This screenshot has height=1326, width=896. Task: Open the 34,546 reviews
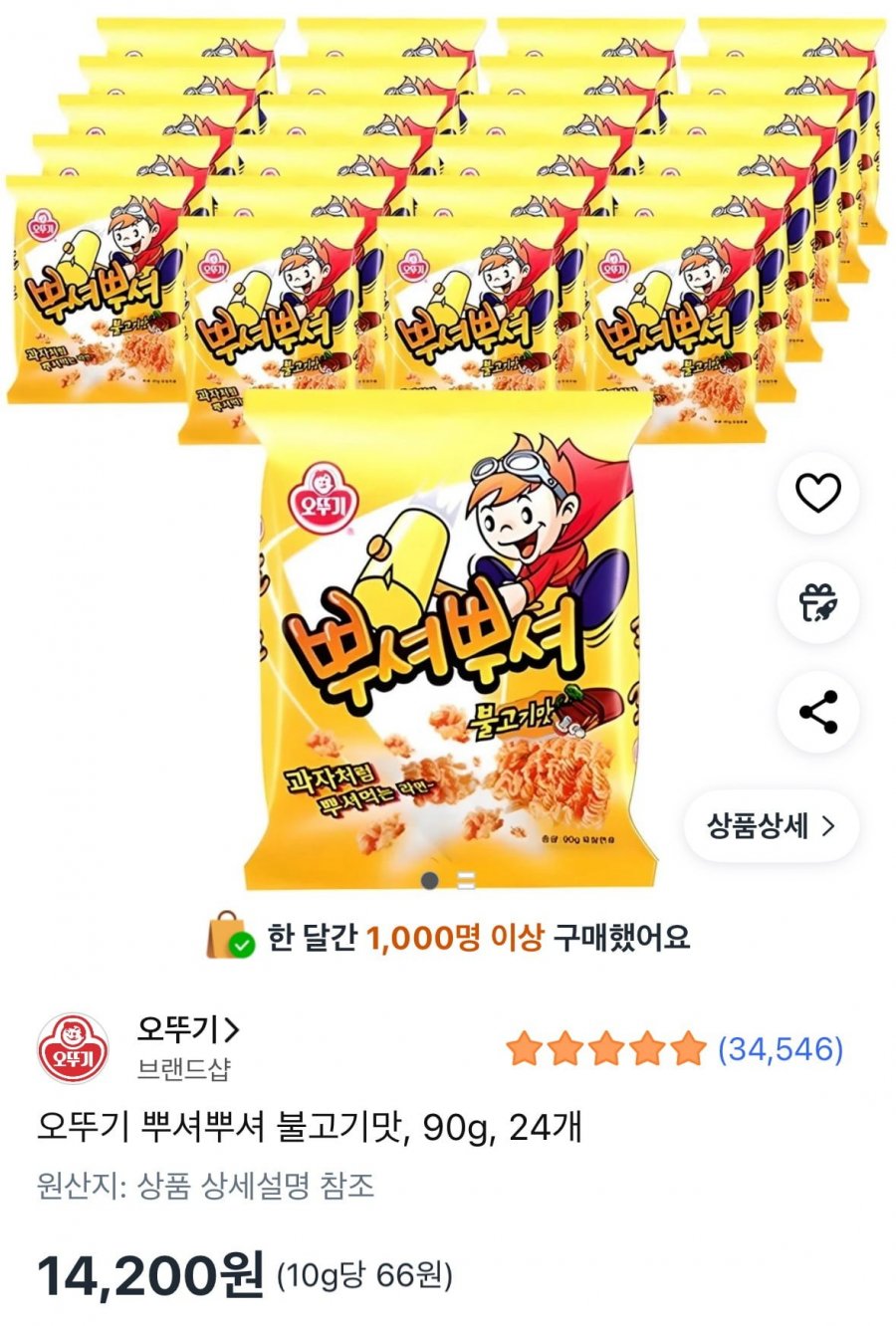click(x=780, y=1048)
